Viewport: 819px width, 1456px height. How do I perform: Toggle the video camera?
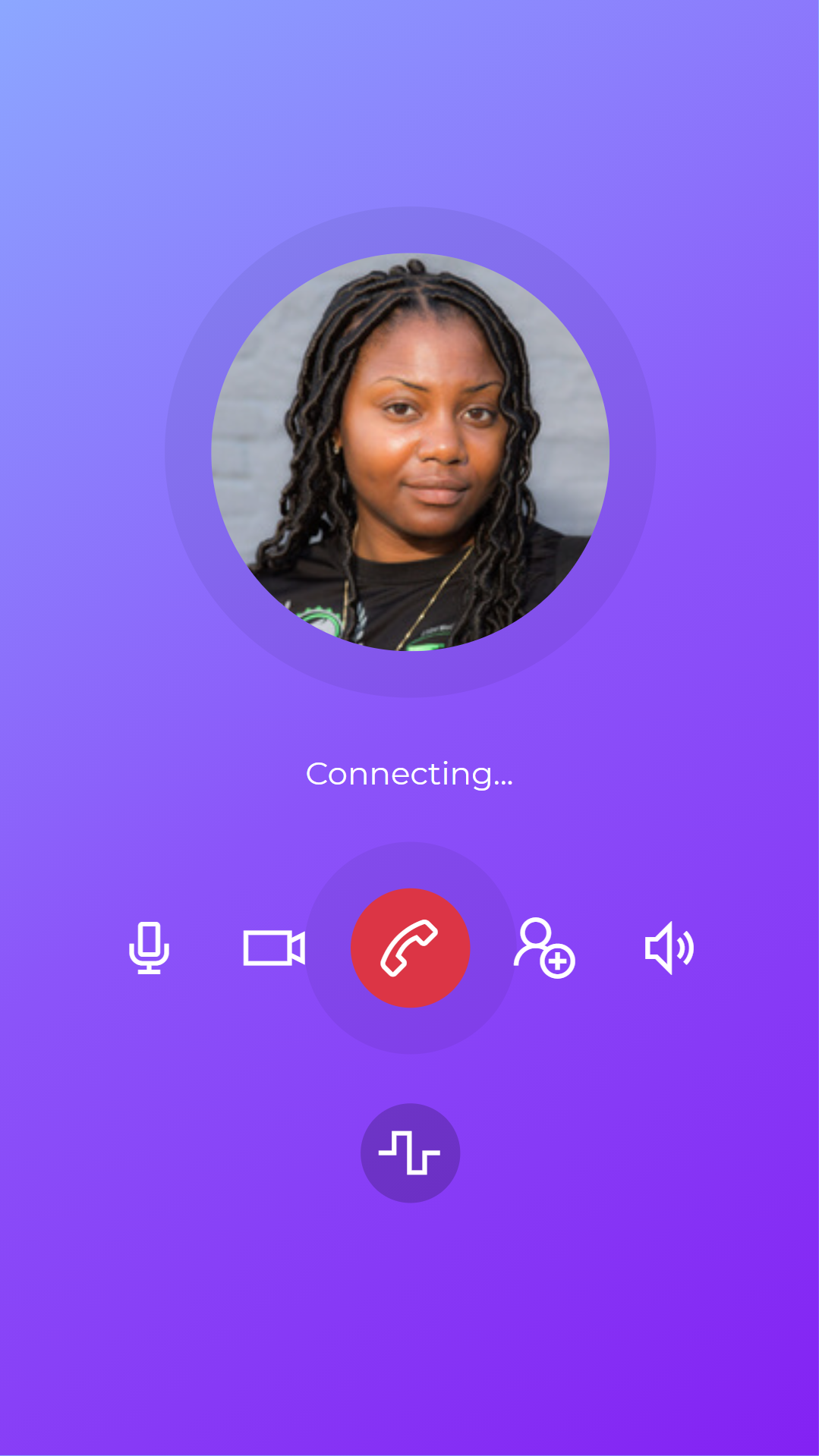click(x=274, y=948)
